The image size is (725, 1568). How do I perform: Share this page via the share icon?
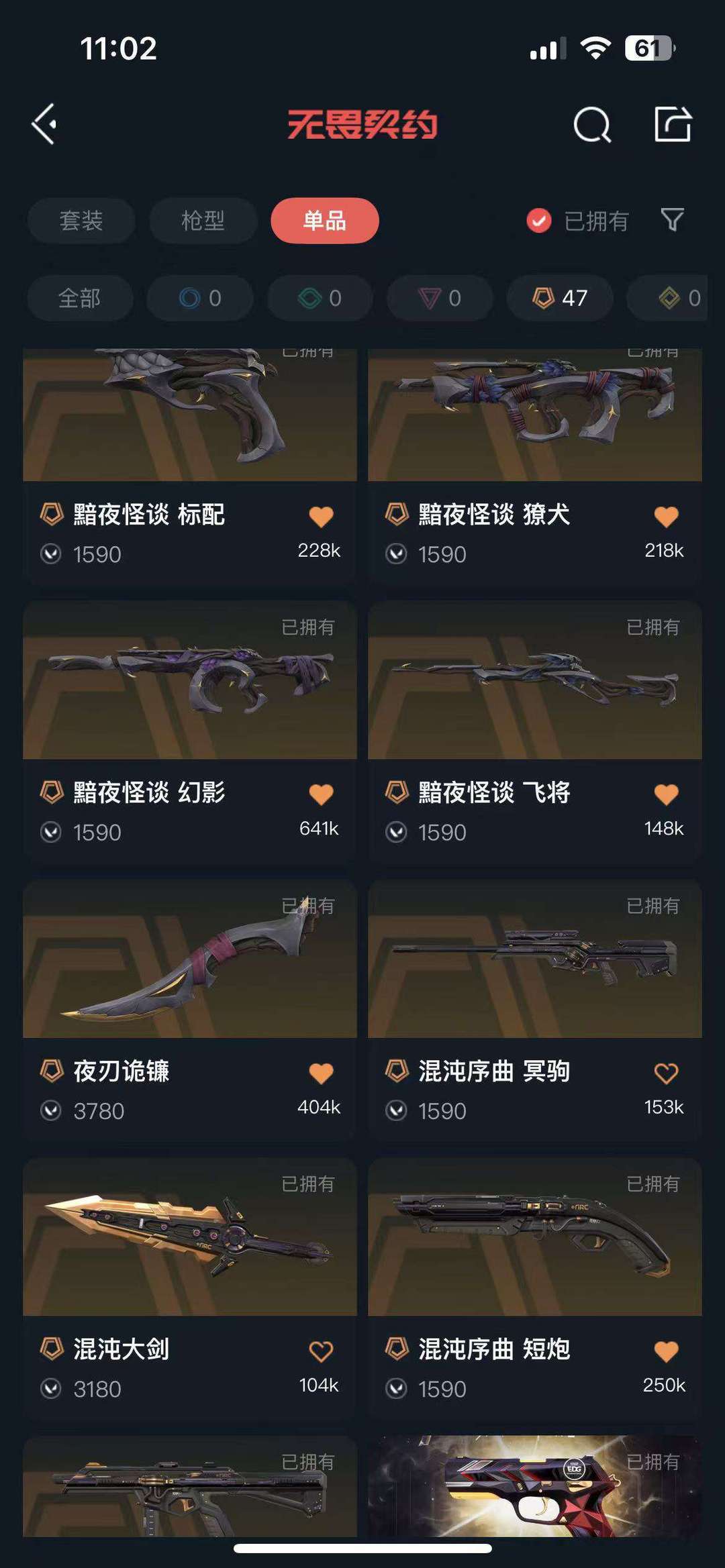click(673, 124)
